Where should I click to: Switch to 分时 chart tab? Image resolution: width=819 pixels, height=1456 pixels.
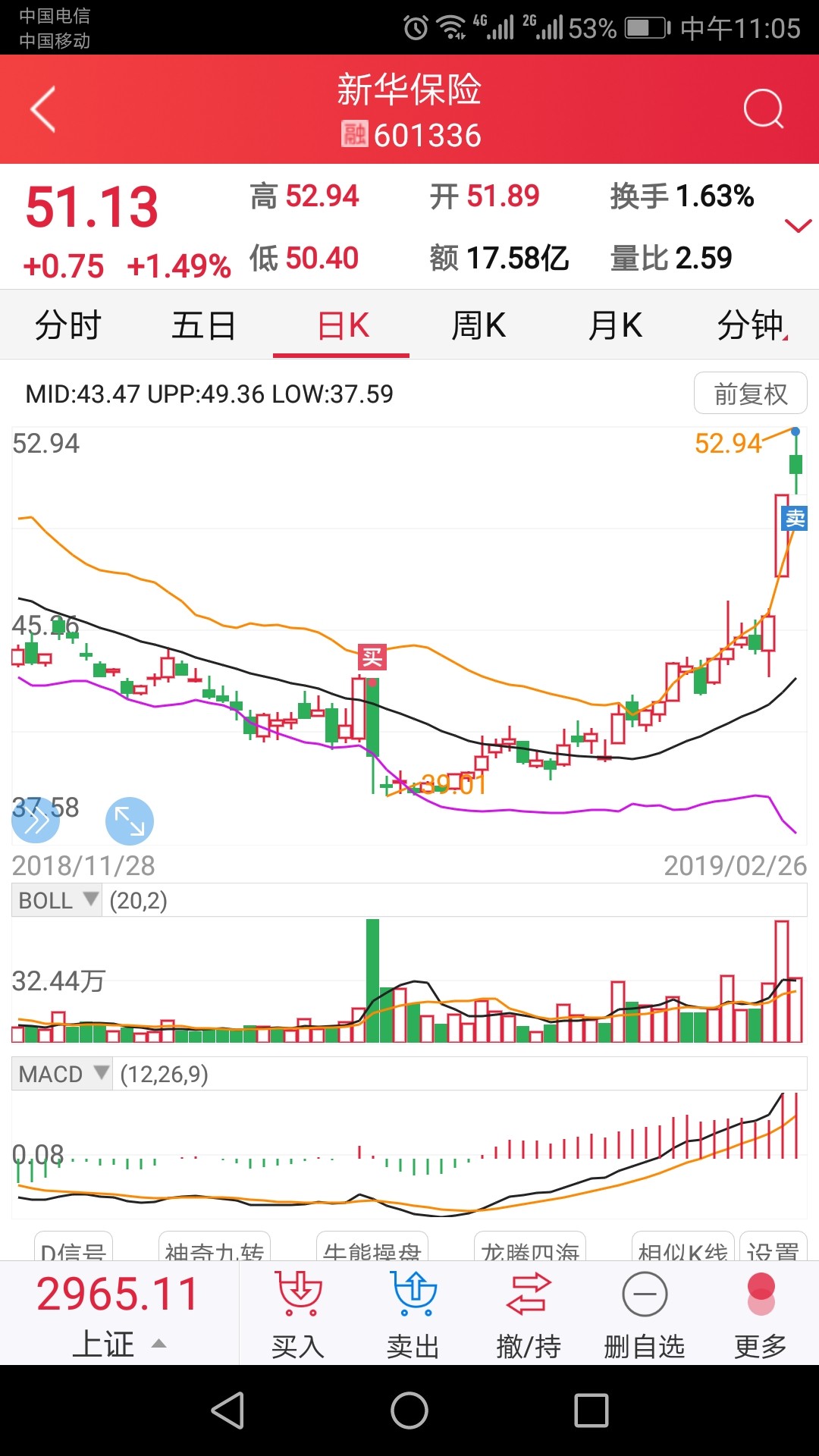point(68,326)
